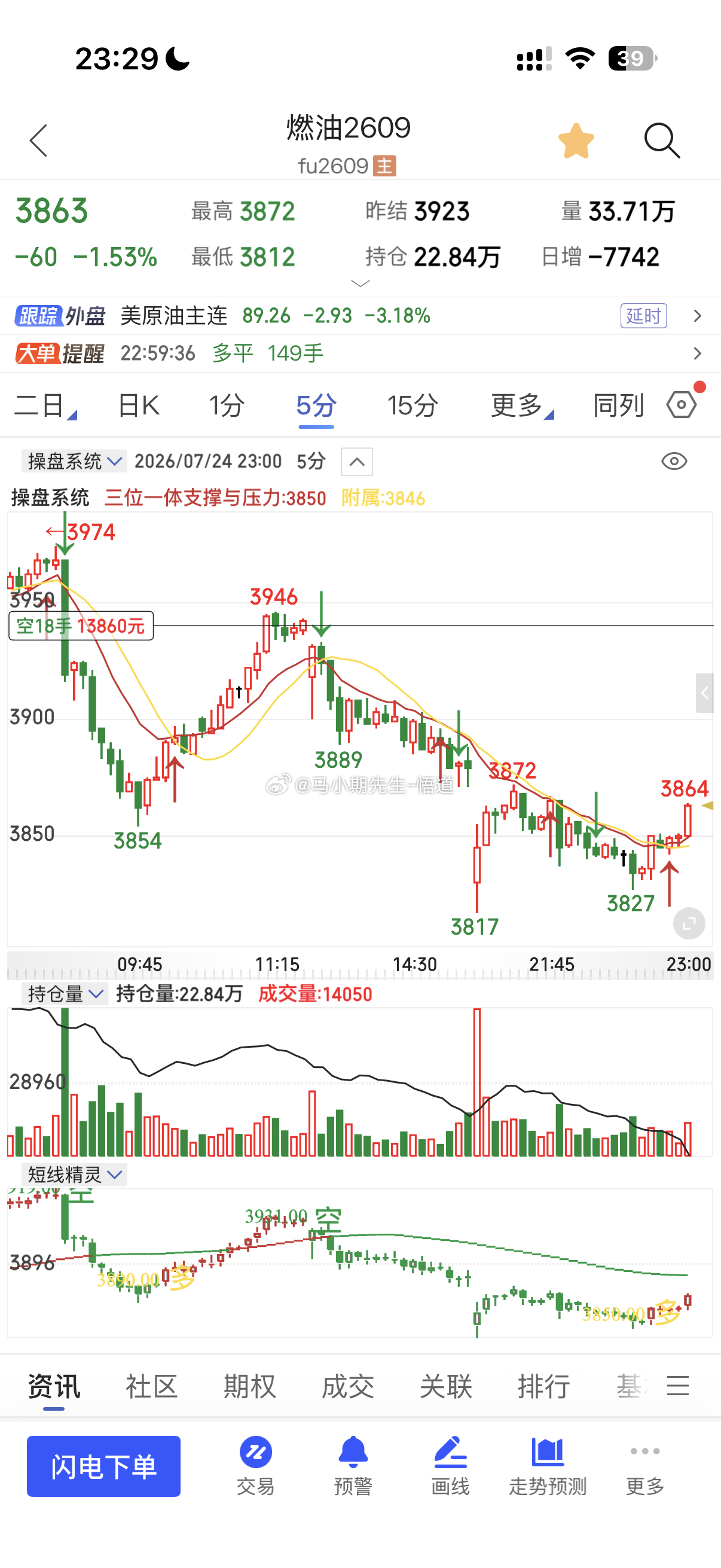Tap the 闪电下单 button
The image size is (721, 1568).
[103, 1466]
